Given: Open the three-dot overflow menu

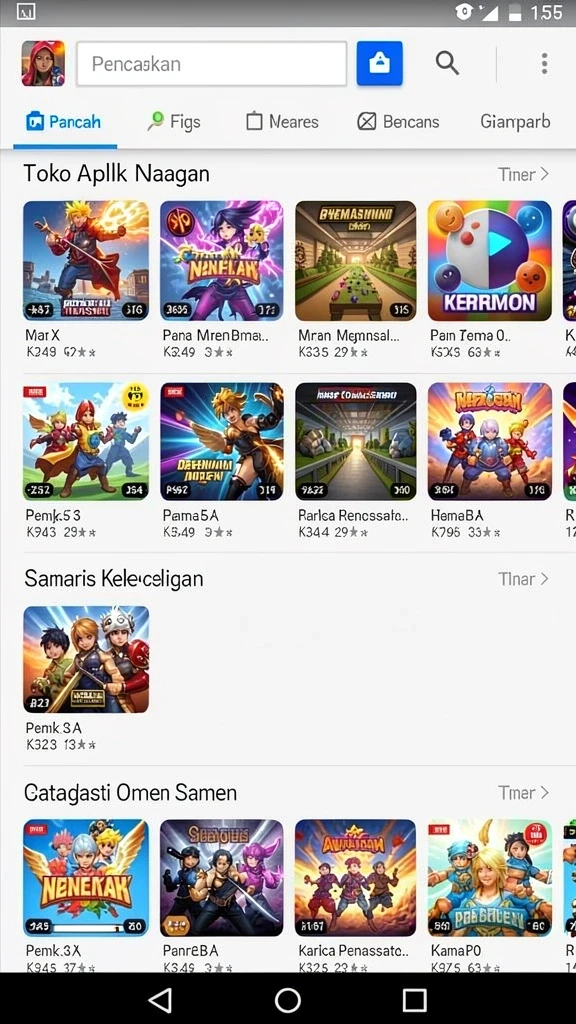Looking at the screenshot, I should click(x=544, y=63).
